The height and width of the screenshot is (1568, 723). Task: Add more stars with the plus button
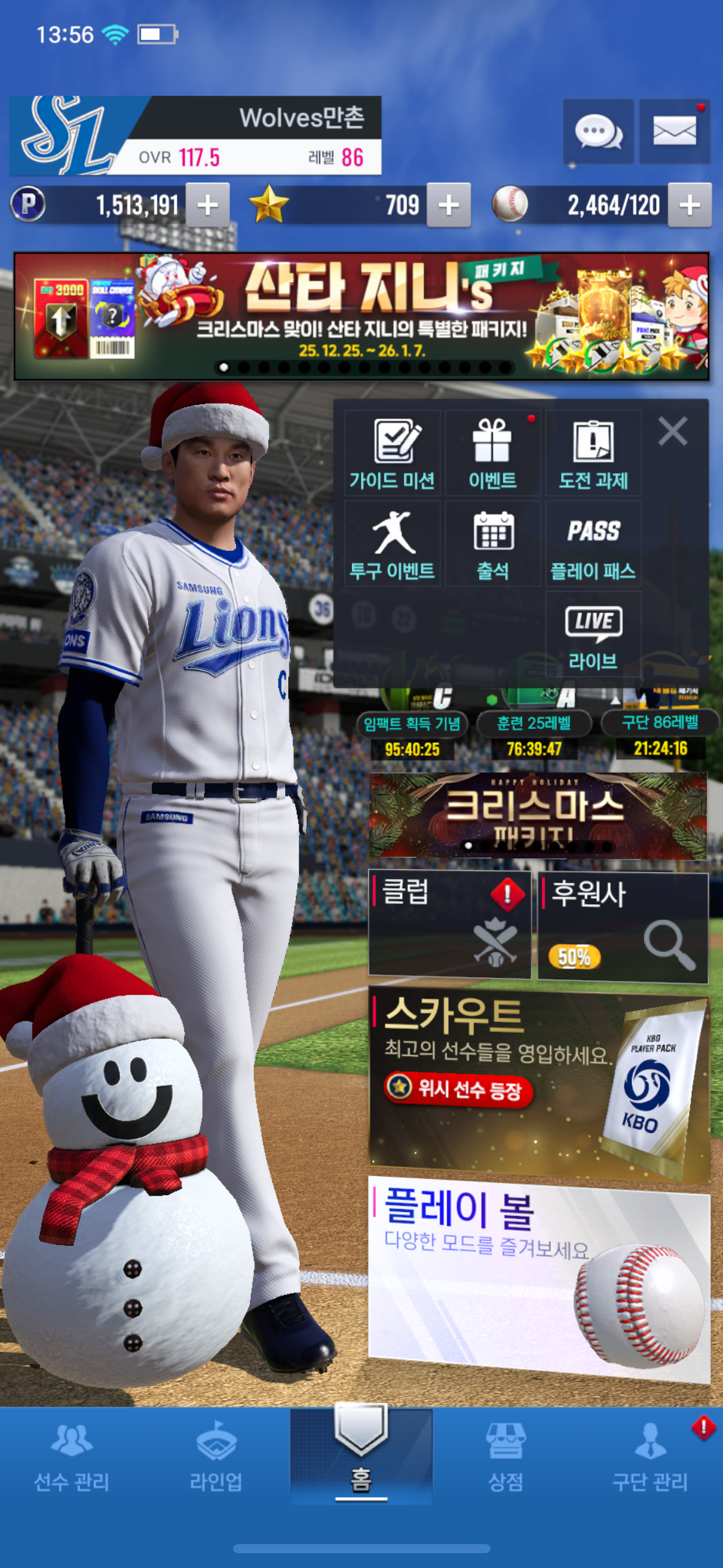point(448,205)
